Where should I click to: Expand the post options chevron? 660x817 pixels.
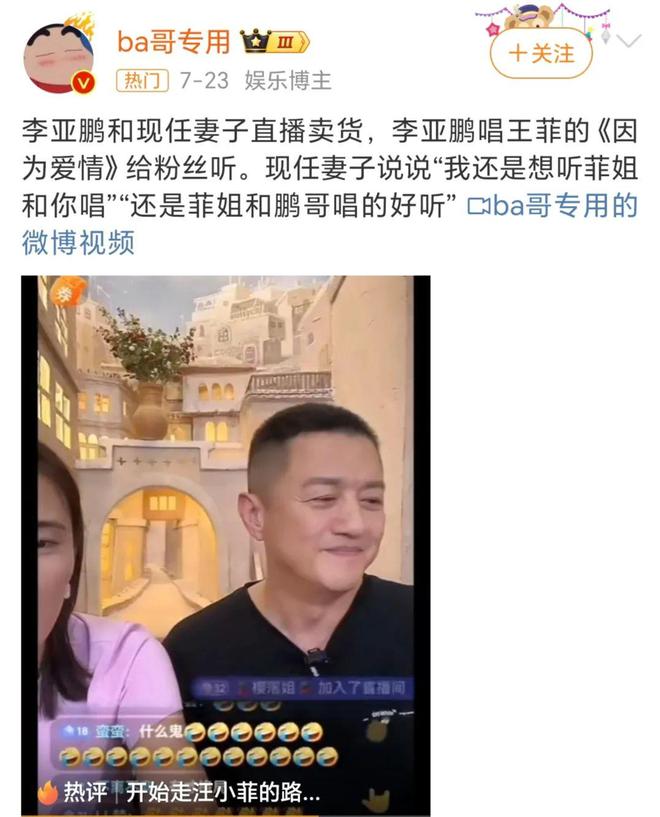click(628, 42)
